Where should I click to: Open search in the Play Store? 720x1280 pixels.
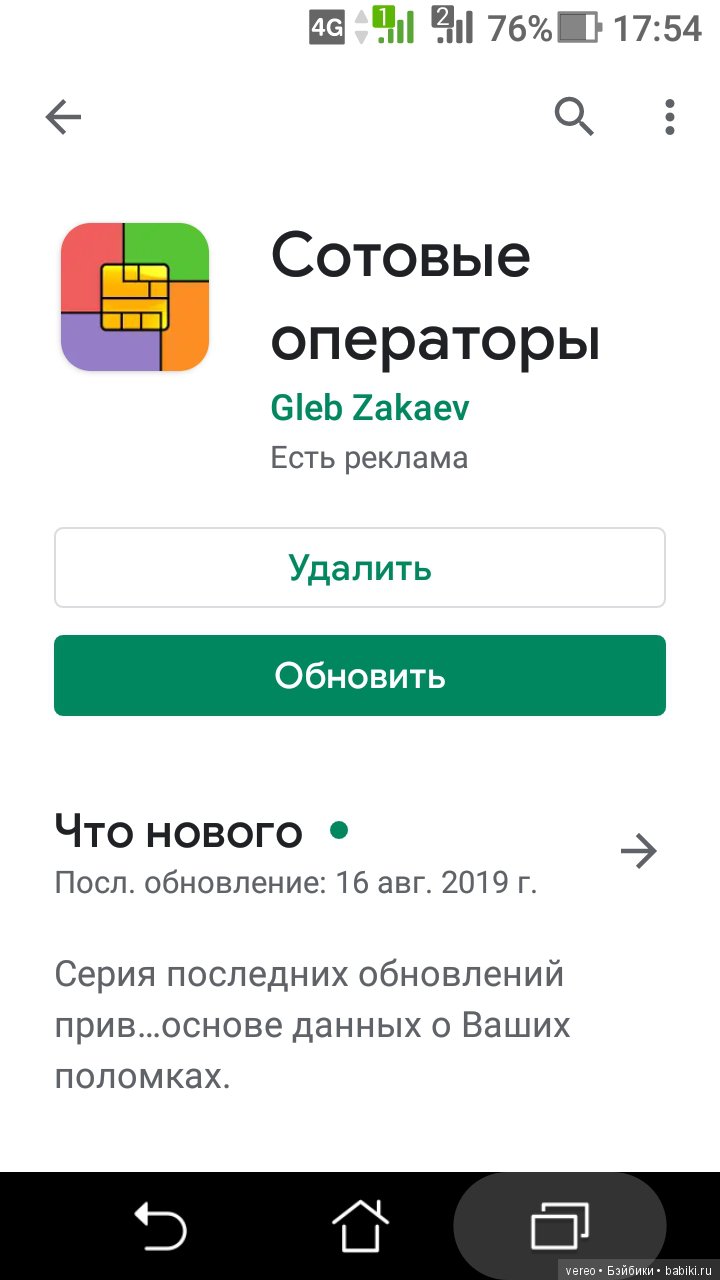point(574,118)
